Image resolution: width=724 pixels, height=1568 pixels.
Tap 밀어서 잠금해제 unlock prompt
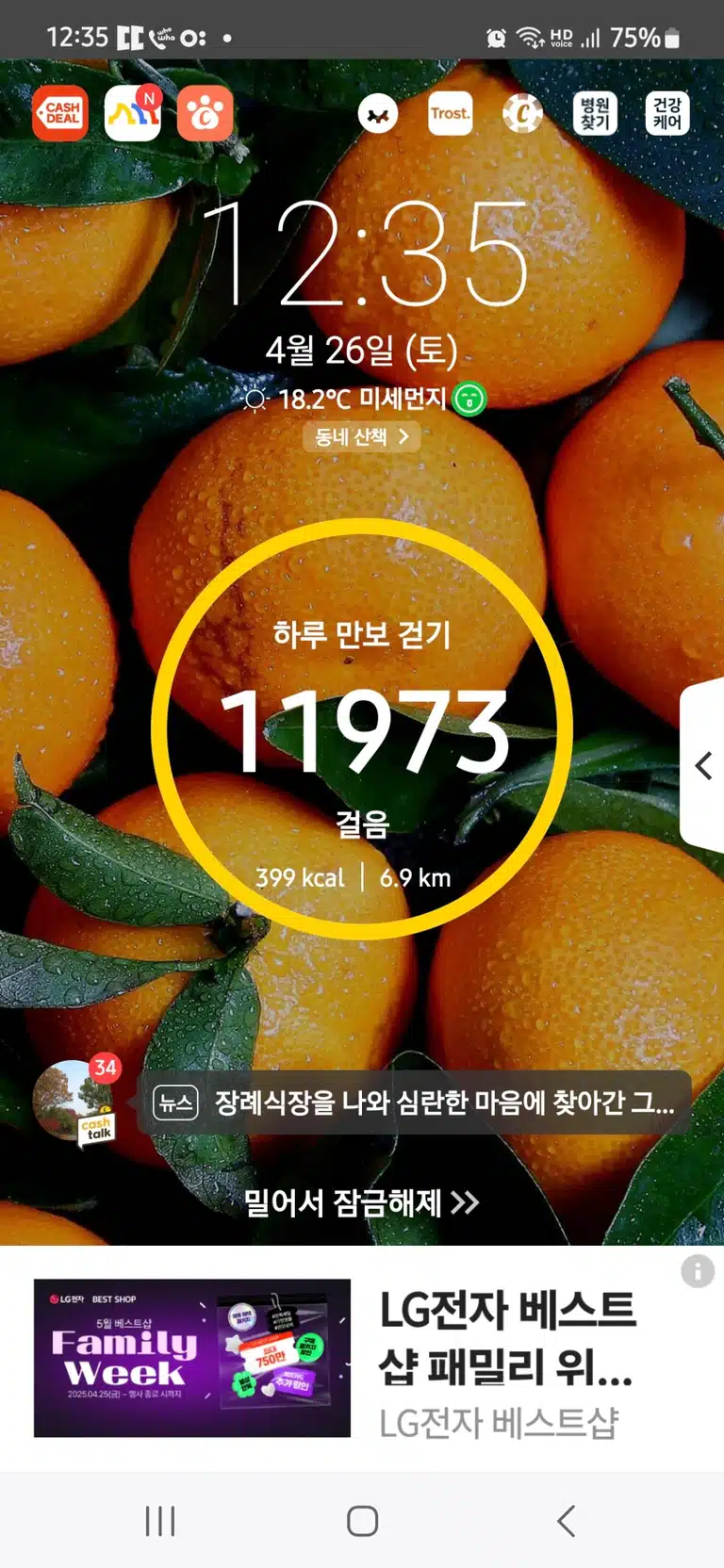[x=362, y=1202]
